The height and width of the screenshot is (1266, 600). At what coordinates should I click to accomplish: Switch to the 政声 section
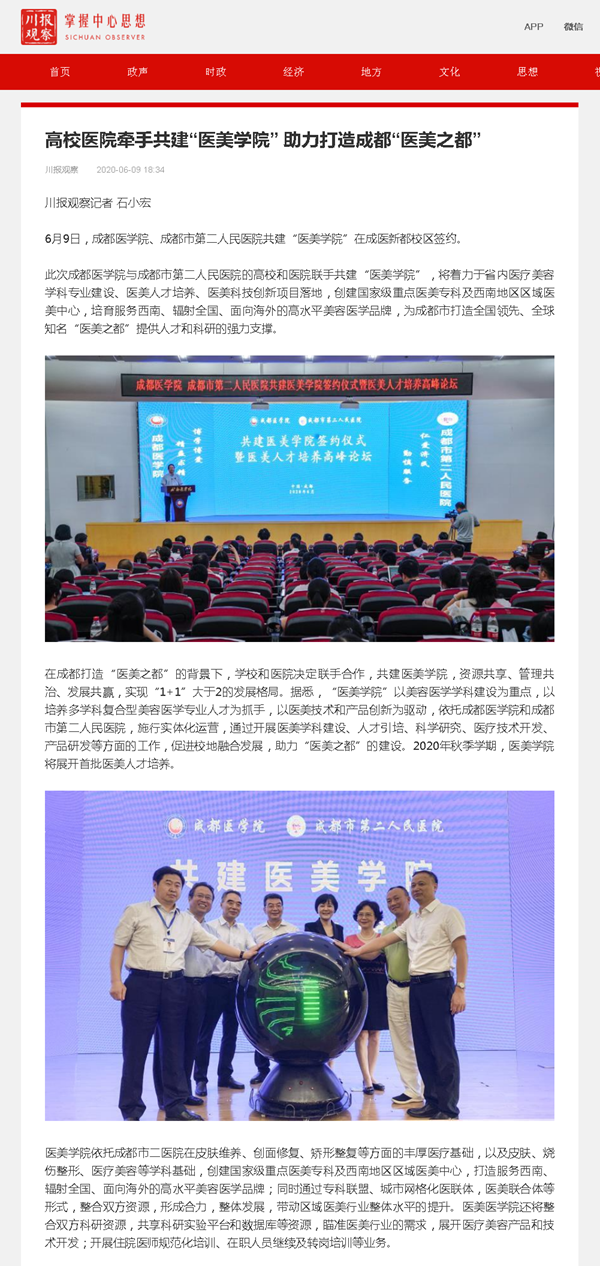click(138, 72)
